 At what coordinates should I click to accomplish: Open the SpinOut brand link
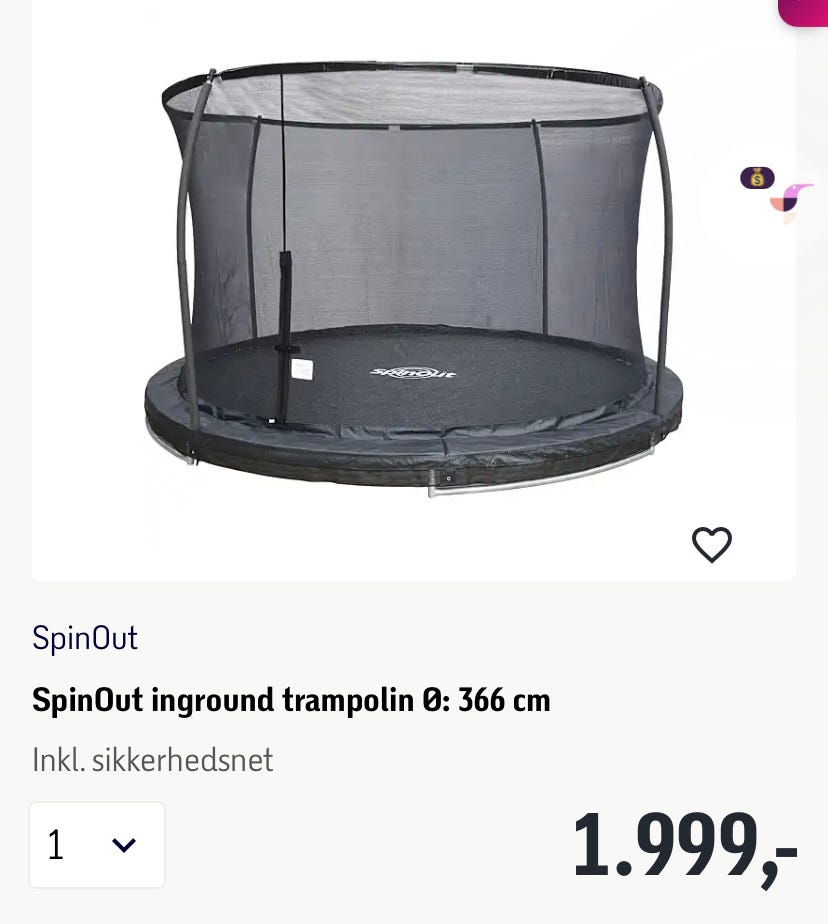85,638
